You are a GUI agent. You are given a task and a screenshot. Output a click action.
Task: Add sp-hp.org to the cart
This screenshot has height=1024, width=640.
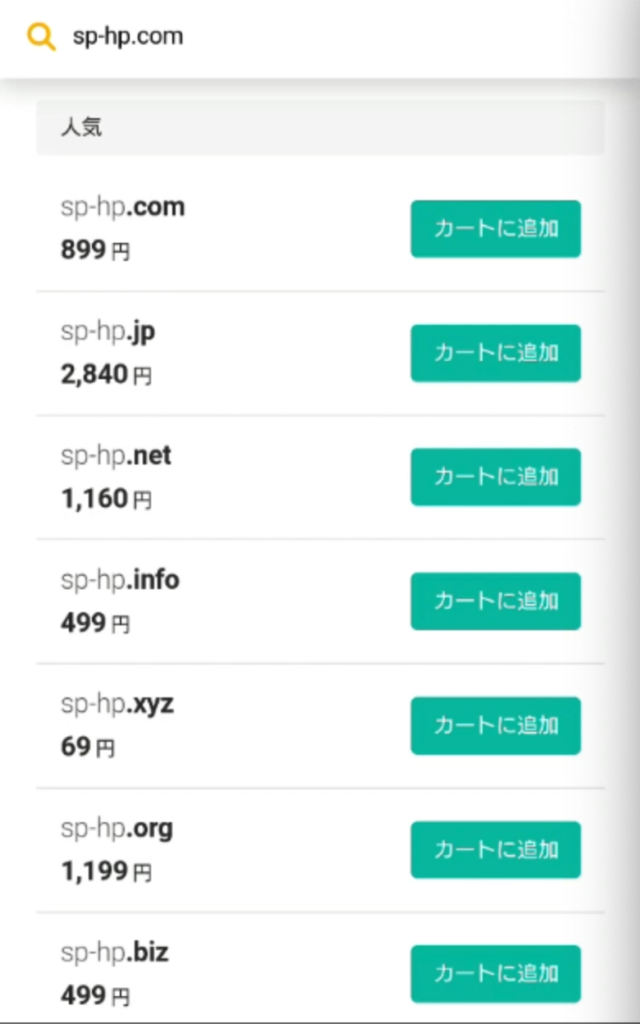point(495,850)
